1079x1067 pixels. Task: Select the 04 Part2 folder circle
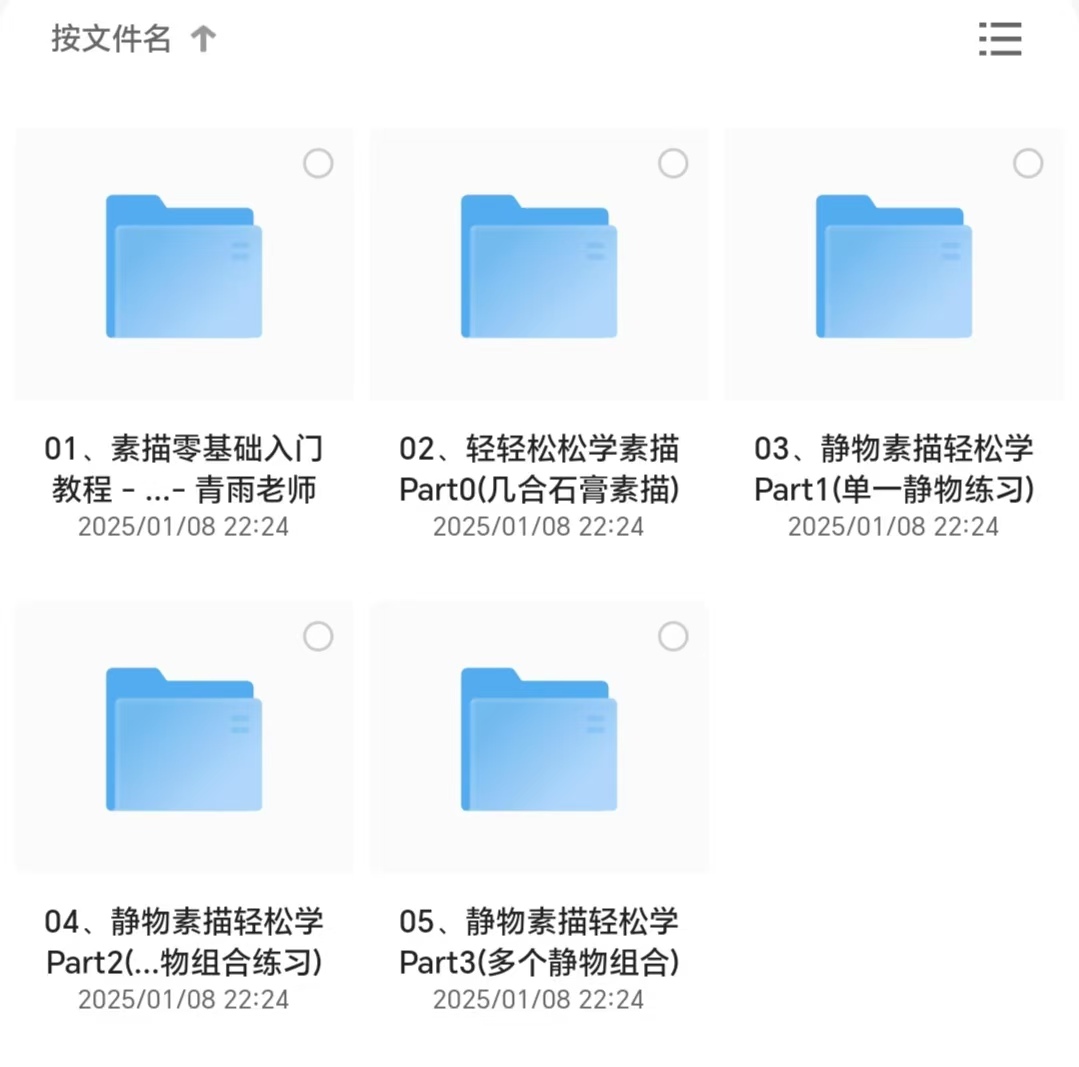coord(318,636)
